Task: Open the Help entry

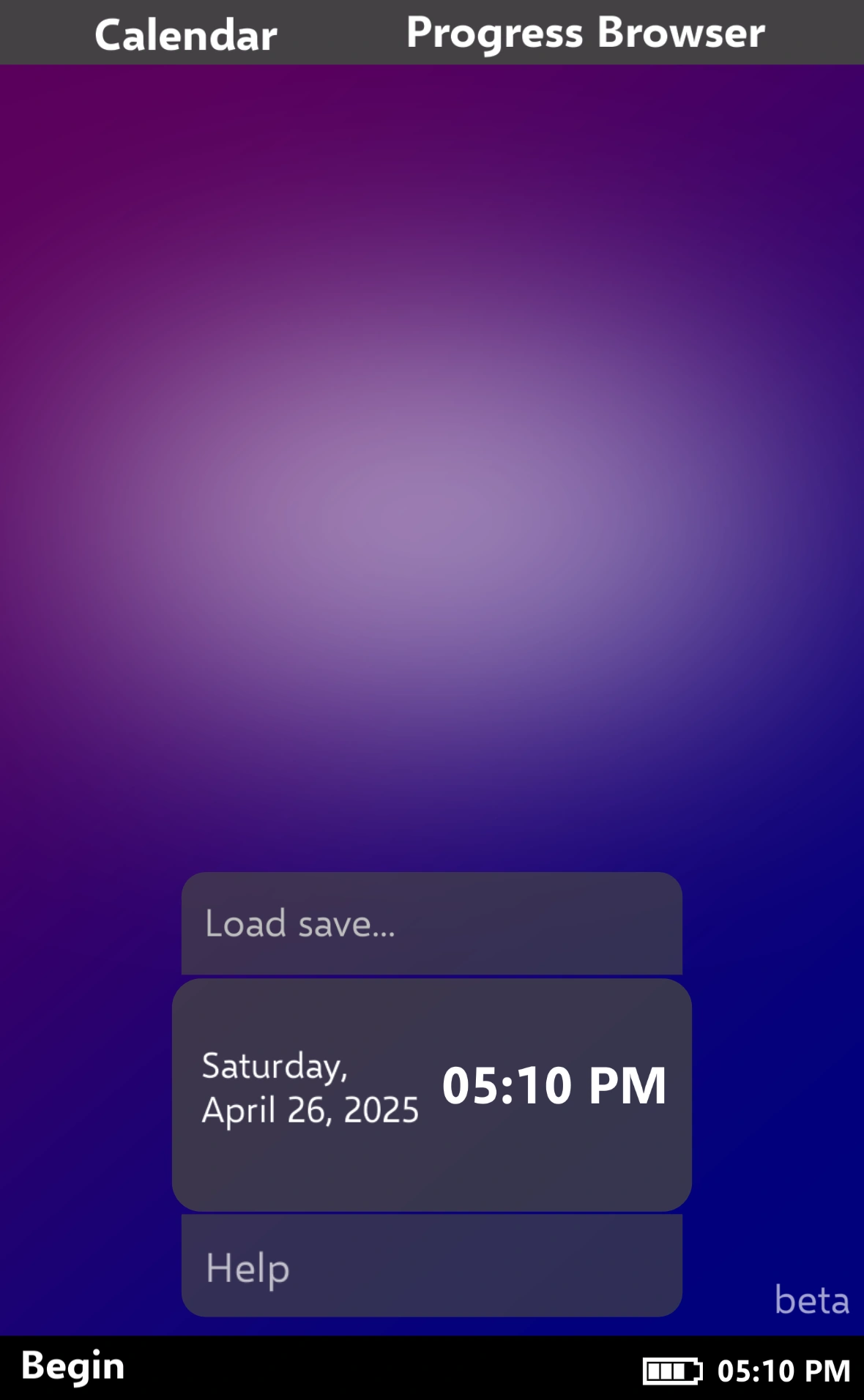Action: [x=431, y=1267]
